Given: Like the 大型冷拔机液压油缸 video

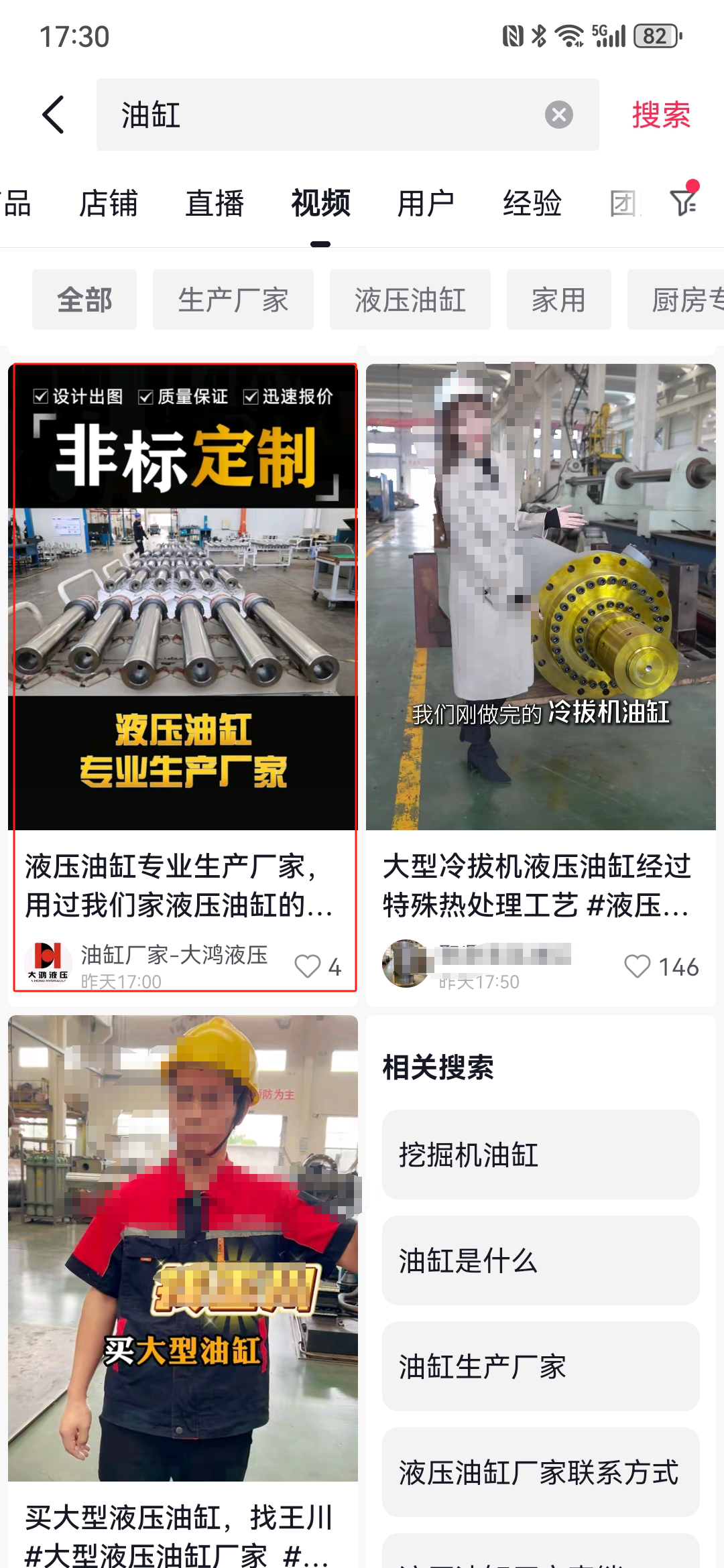Looking at the screenshot, I should pyautogui.click(x=638, y=966).
